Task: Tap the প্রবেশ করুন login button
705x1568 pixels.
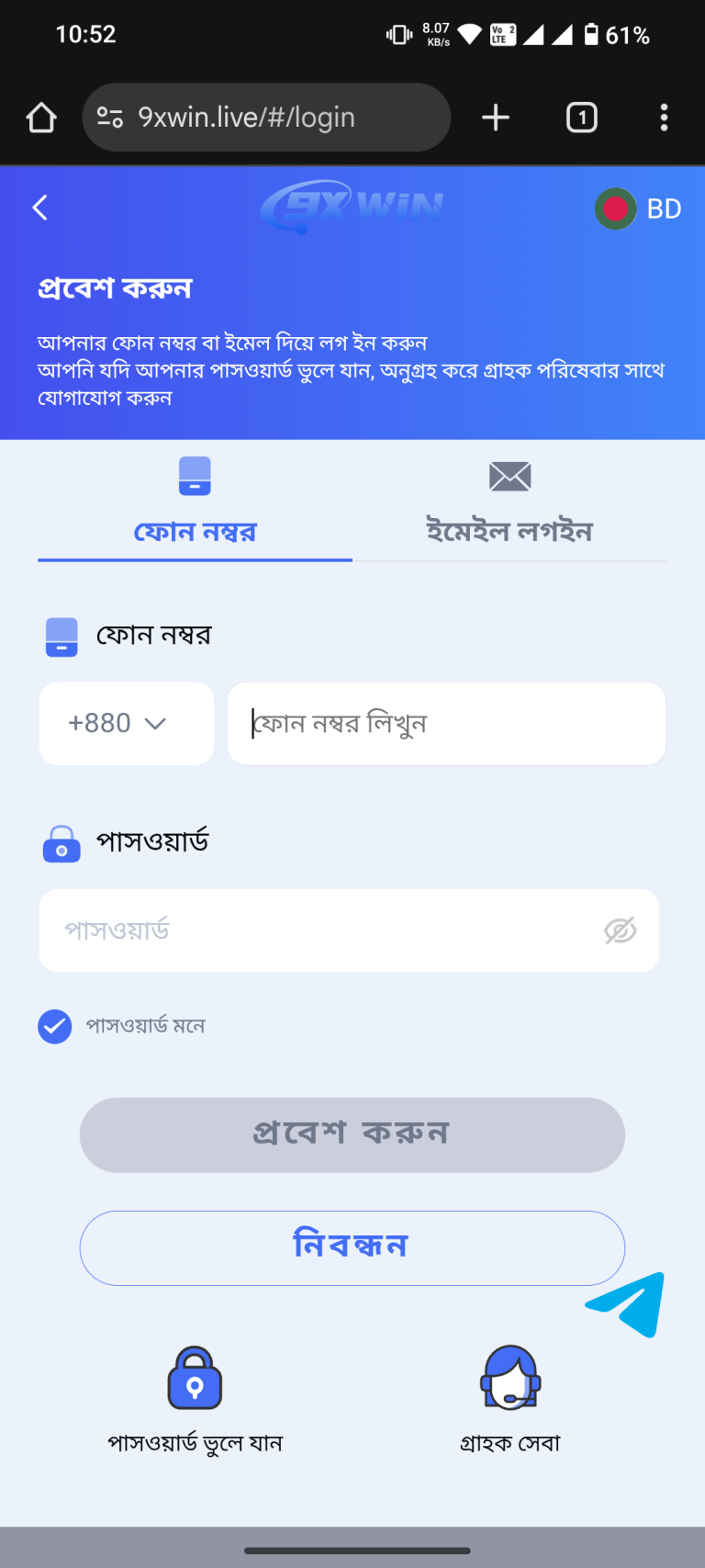Action: (x=352, y=1134)
